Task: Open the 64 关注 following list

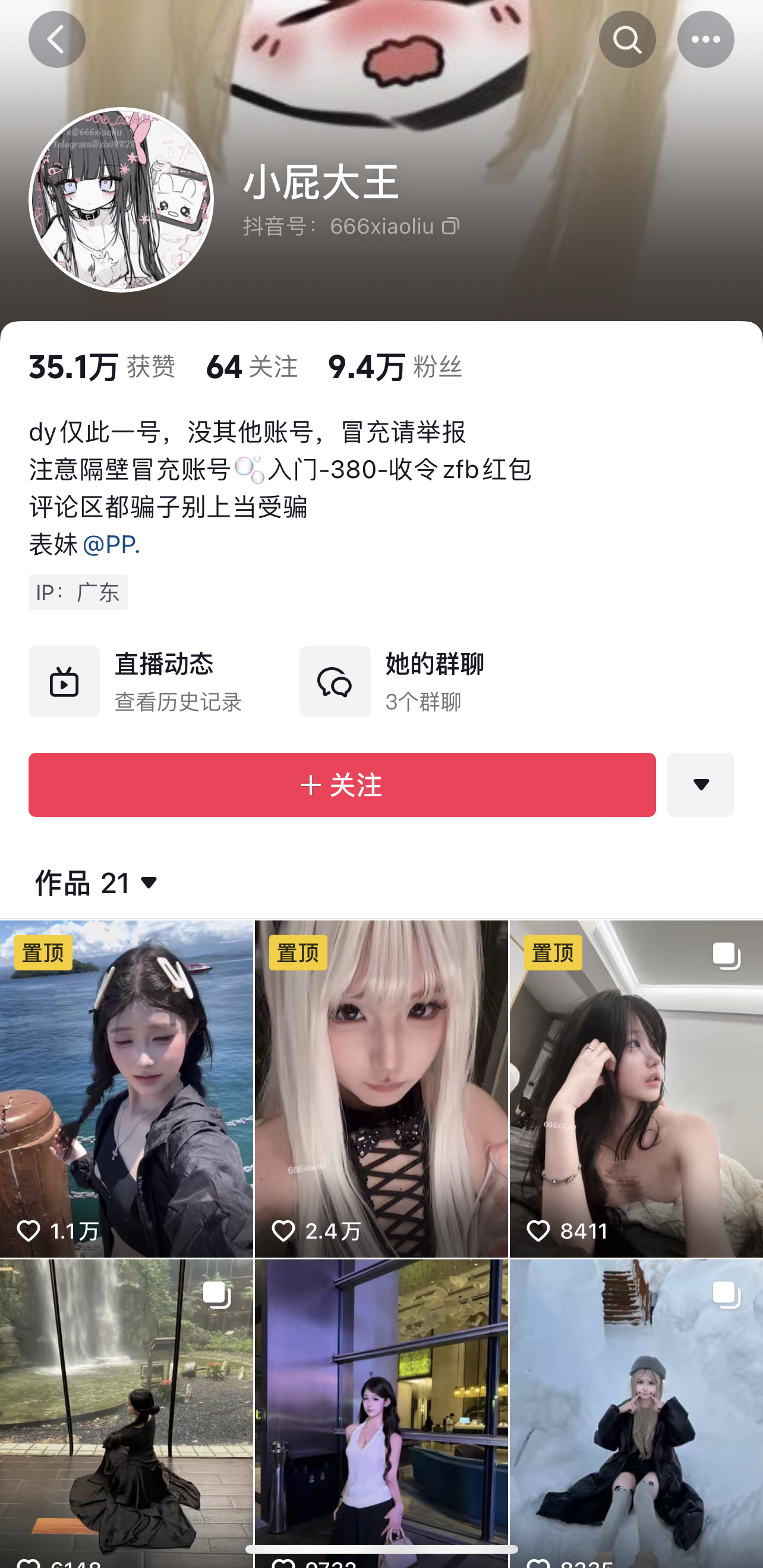Action: (251, 367)
